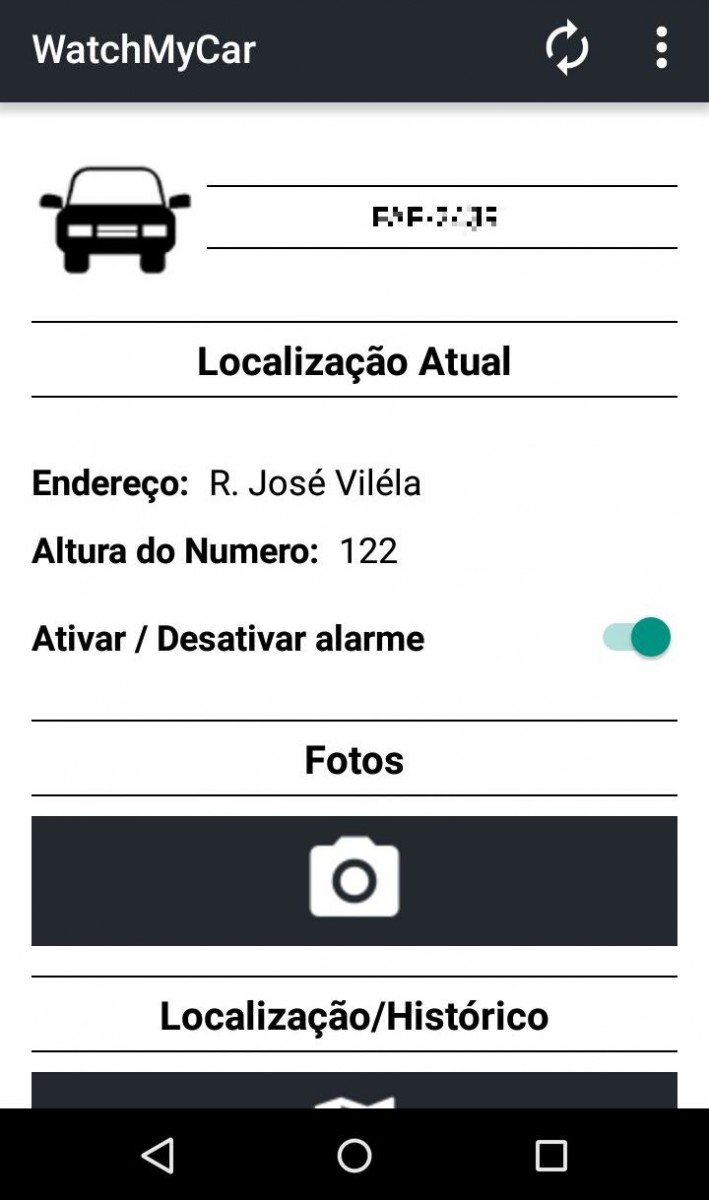This screenshot has height=1200, width=709.
Task: Go back with the system back button
Action: point(158,1155)
